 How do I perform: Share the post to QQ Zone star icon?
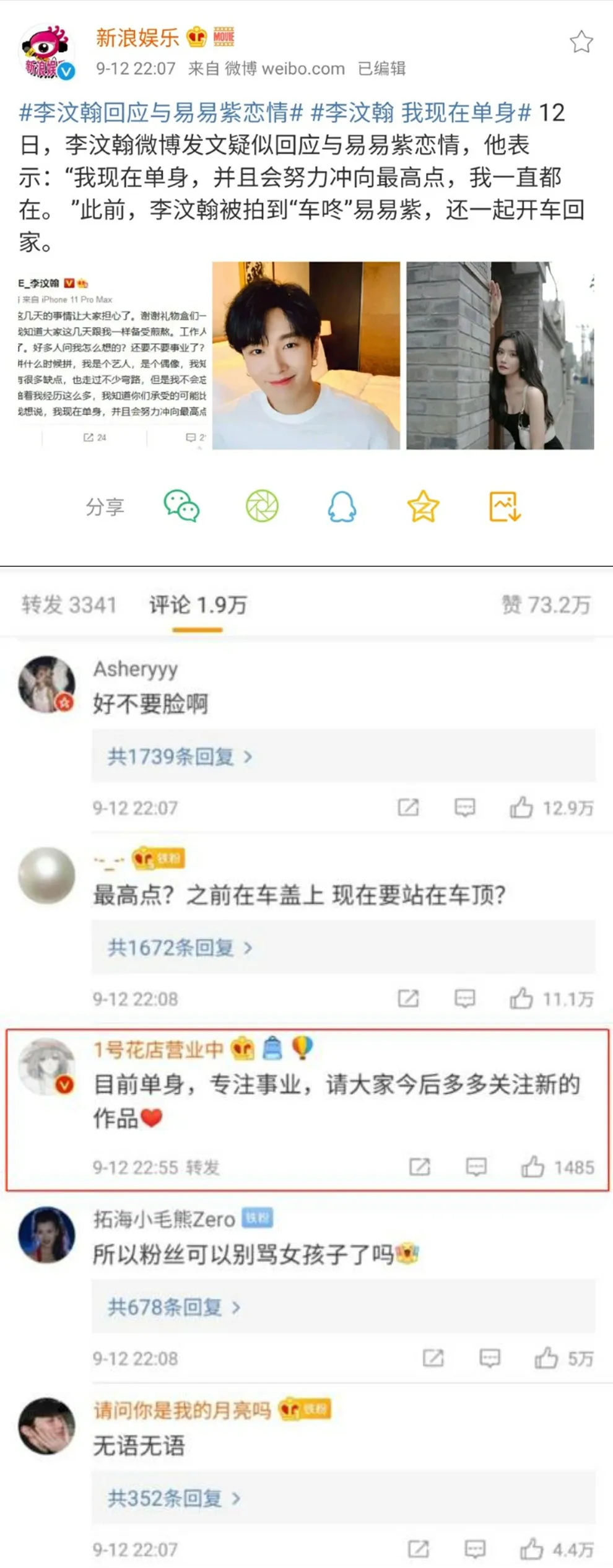click(x=423, y=506)
